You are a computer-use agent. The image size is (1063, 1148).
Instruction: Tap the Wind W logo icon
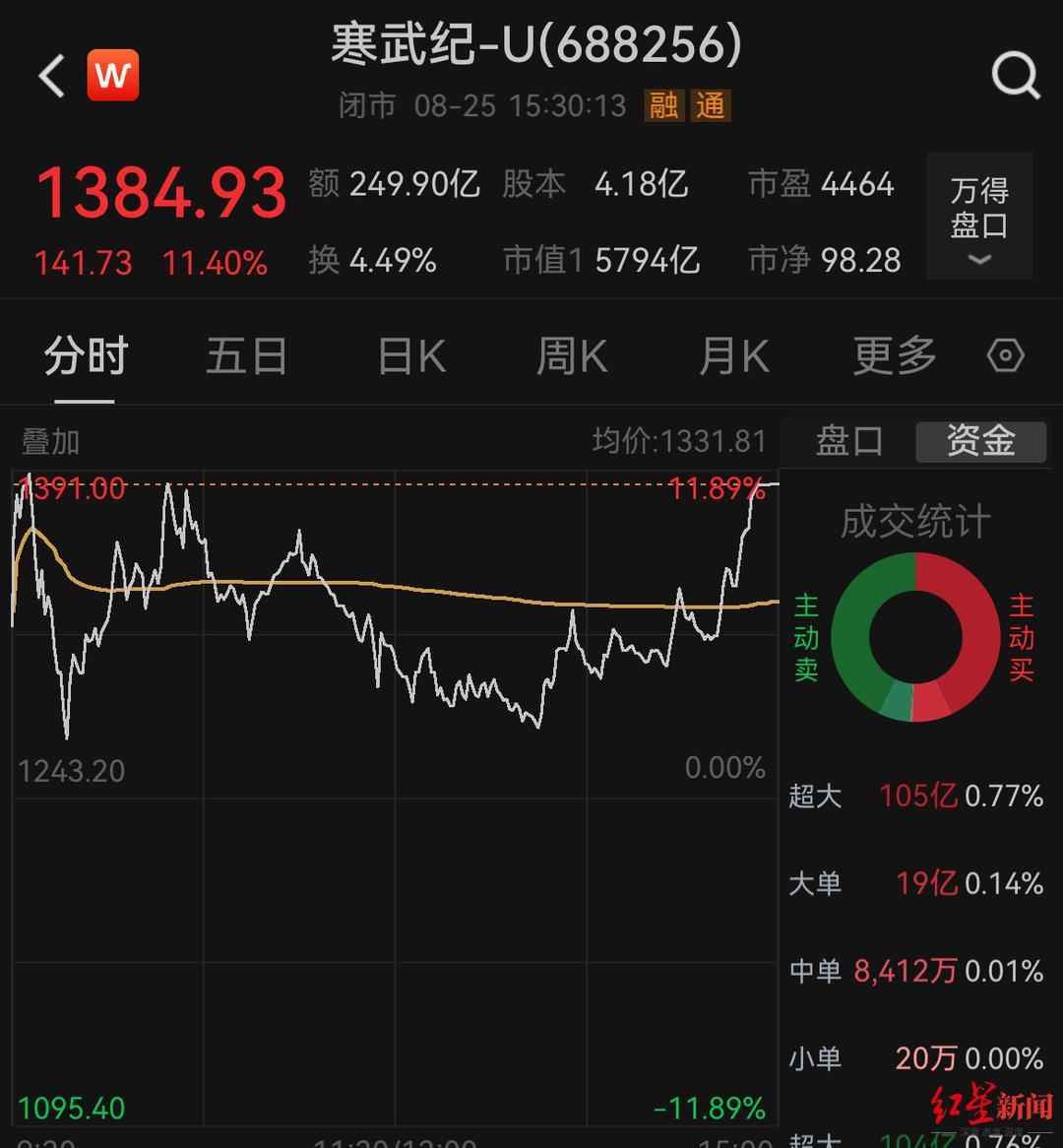pos(112,75)
